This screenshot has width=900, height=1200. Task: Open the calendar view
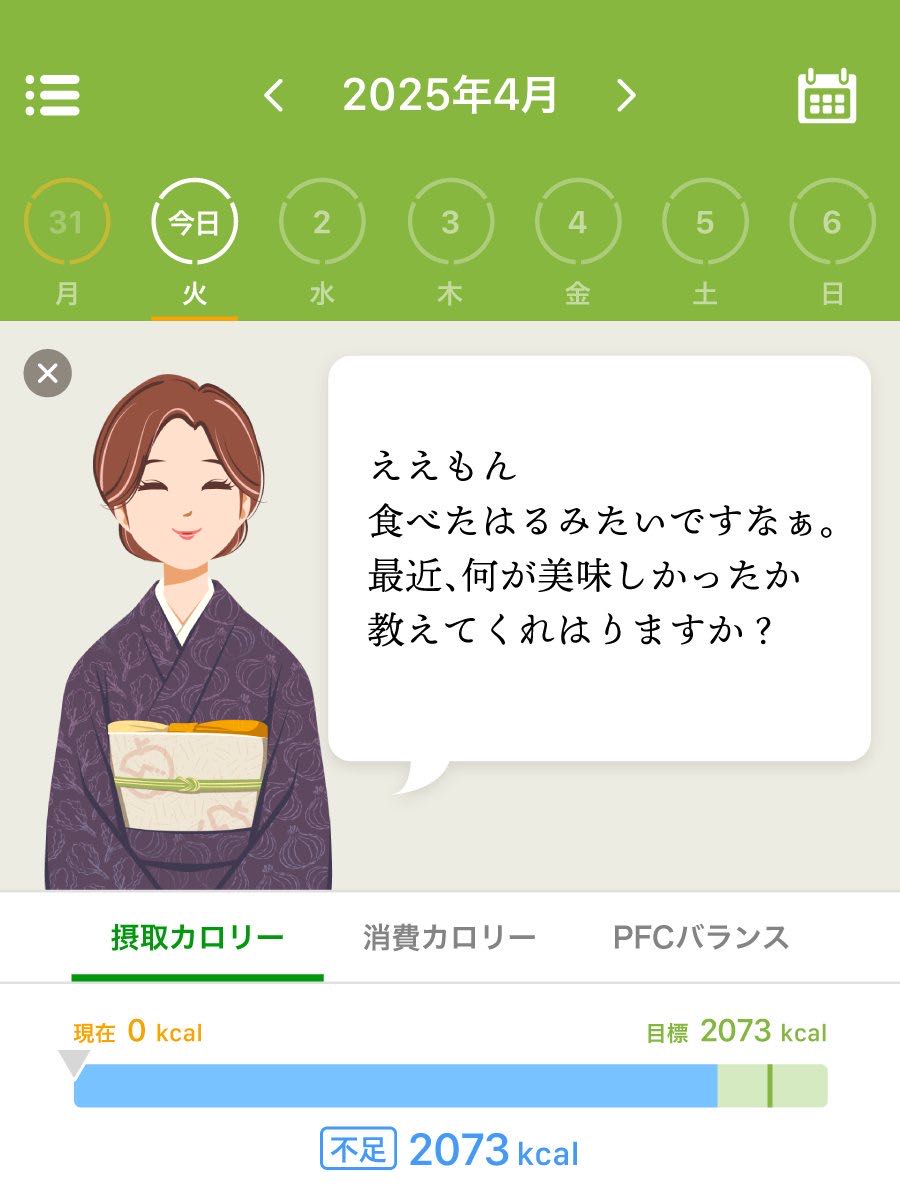(x=827, y=96)
